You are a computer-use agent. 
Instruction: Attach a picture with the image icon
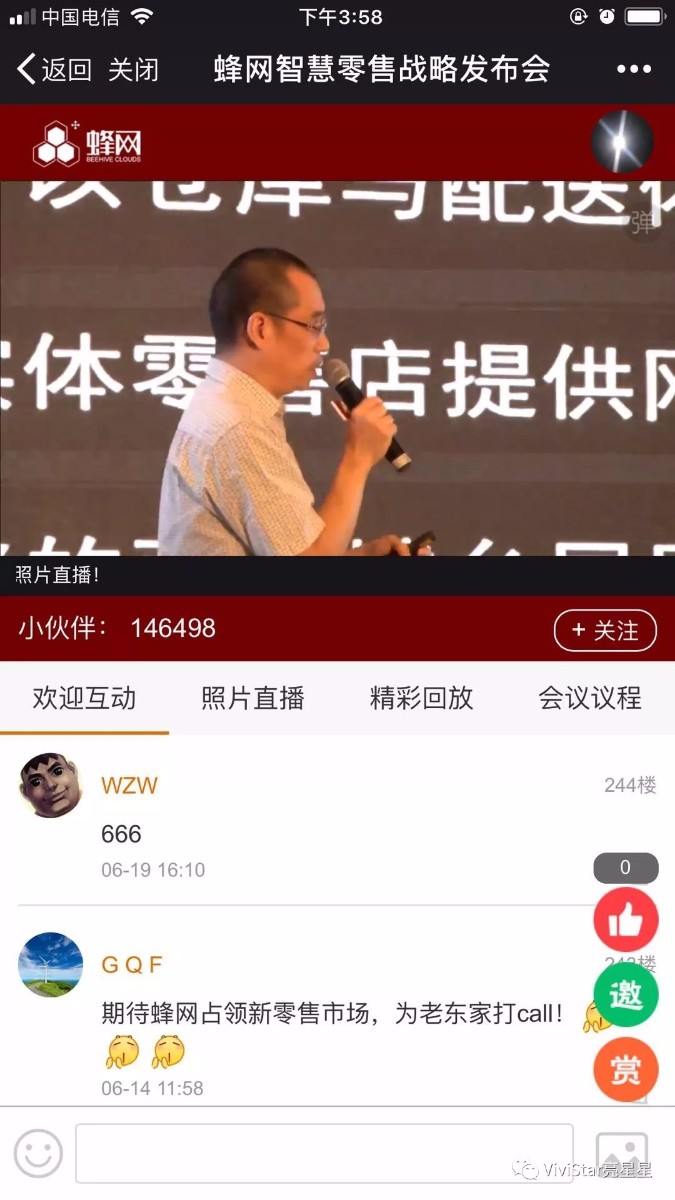click(x=622, y=1154)
